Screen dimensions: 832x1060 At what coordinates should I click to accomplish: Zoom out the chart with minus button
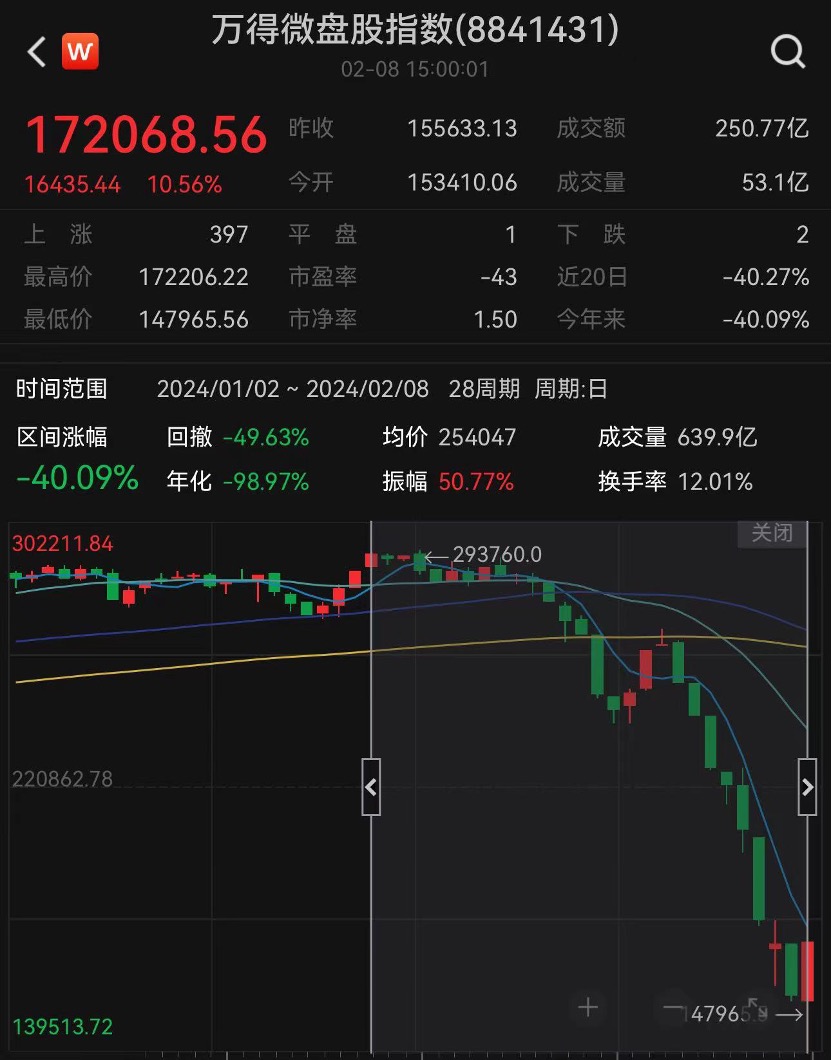pyautogui.click(x=674, y=1007)
